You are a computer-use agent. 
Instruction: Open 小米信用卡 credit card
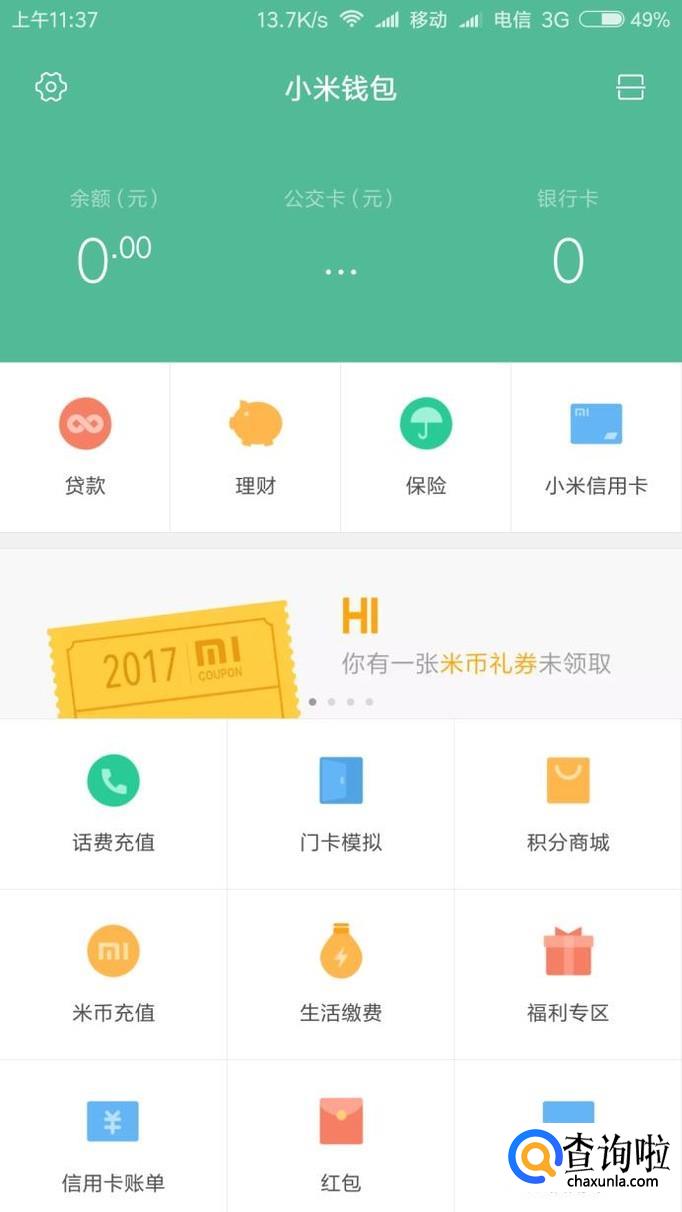[596, 447]
